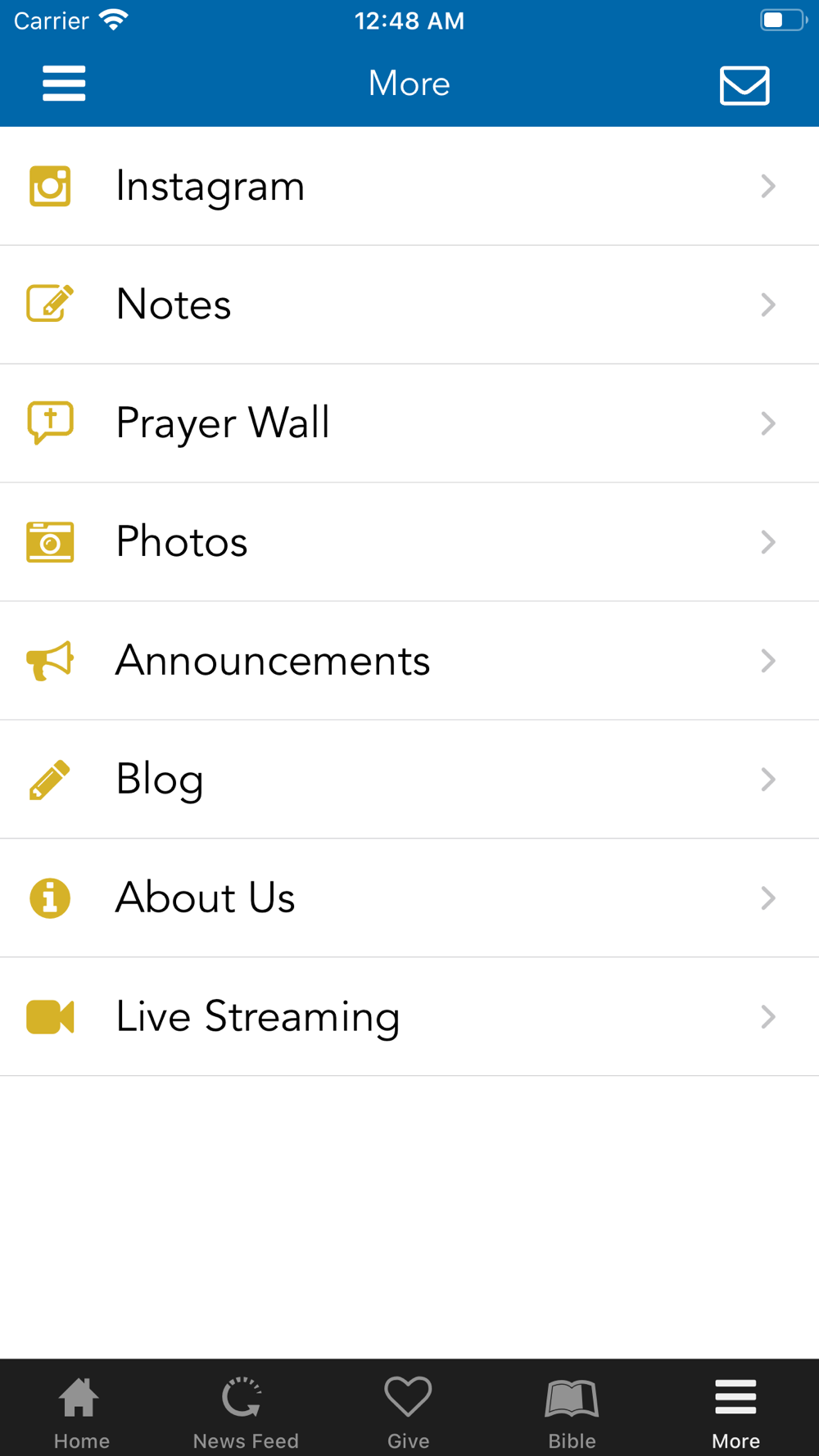Open the mail inbox icon
Image resolution: width=819 pixels, height=1456 pixels.
744,85
